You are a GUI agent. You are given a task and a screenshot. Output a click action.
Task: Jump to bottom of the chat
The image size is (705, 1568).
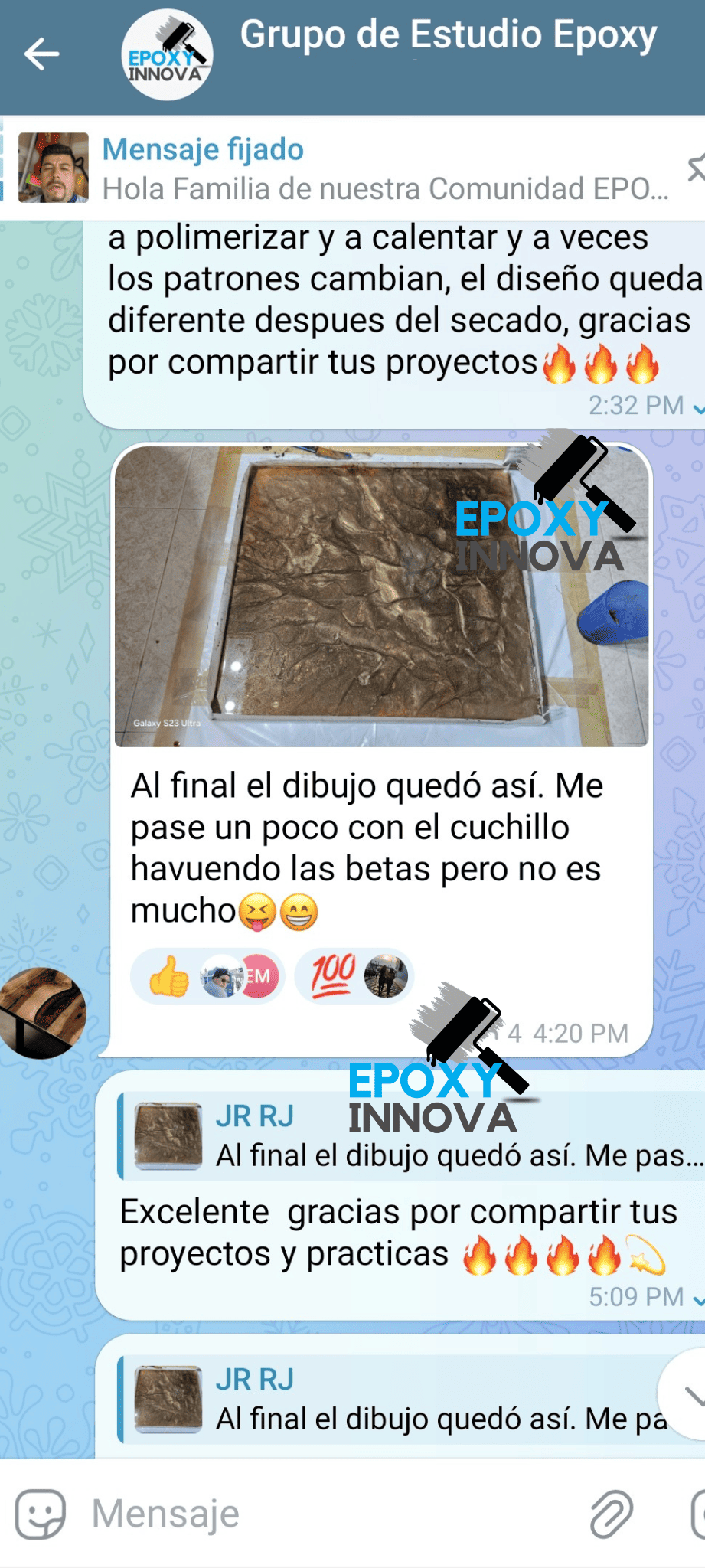(x=689, y=1395)
